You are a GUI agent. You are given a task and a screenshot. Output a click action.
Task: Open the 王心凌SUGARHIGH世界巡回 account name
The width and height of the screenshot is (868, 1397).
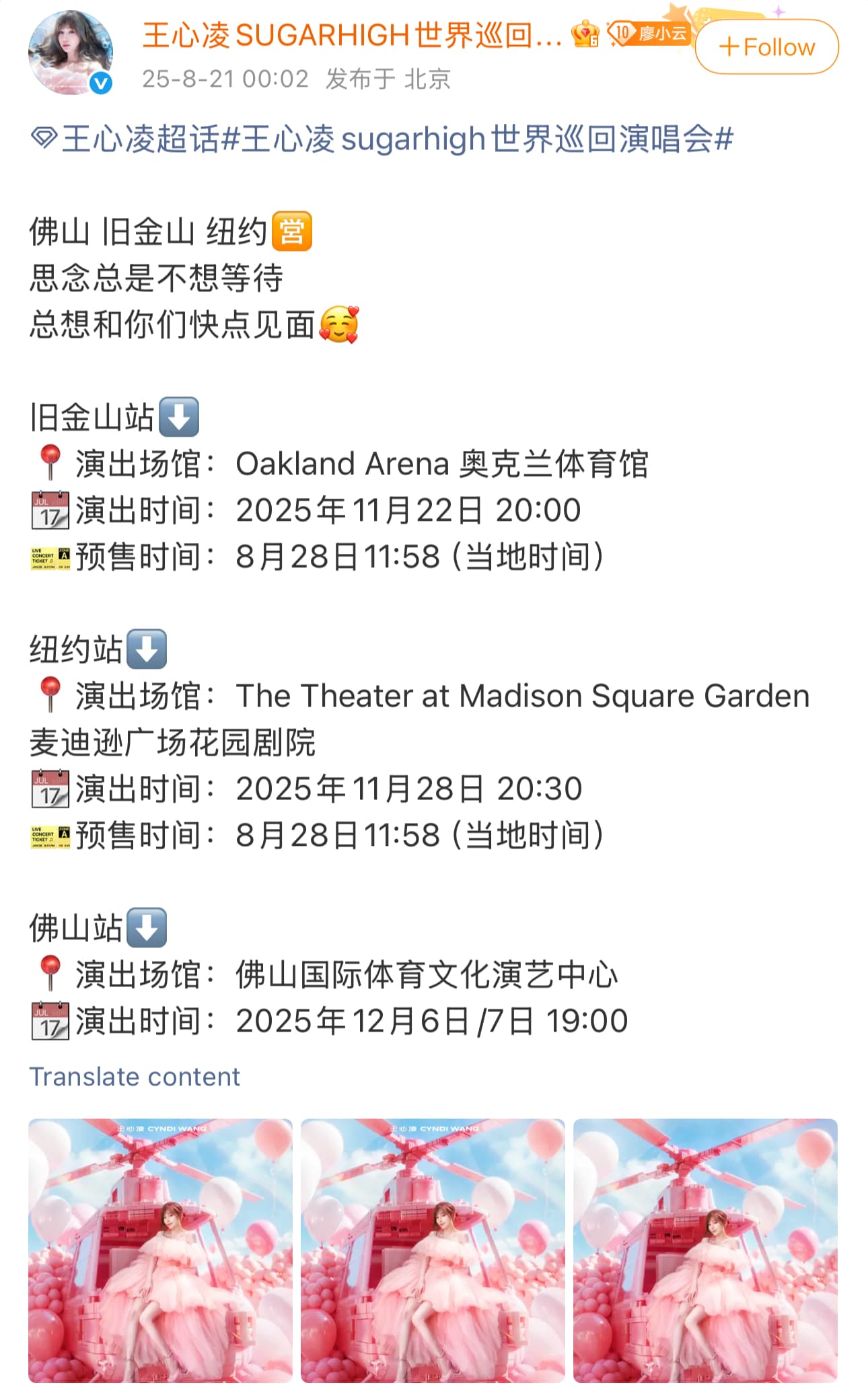352,35
